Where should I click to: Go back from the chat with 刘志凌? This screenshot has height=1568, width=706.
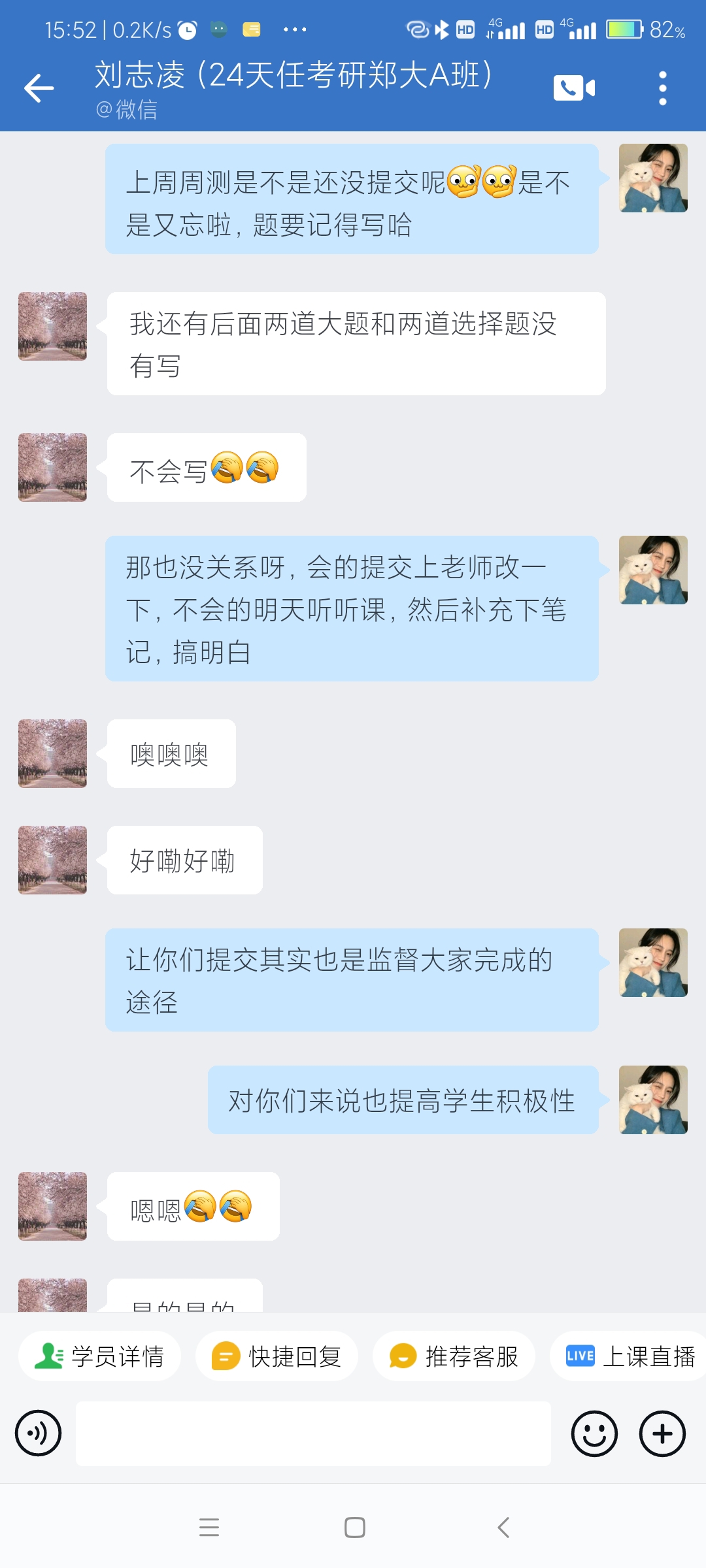click(39, 88)
